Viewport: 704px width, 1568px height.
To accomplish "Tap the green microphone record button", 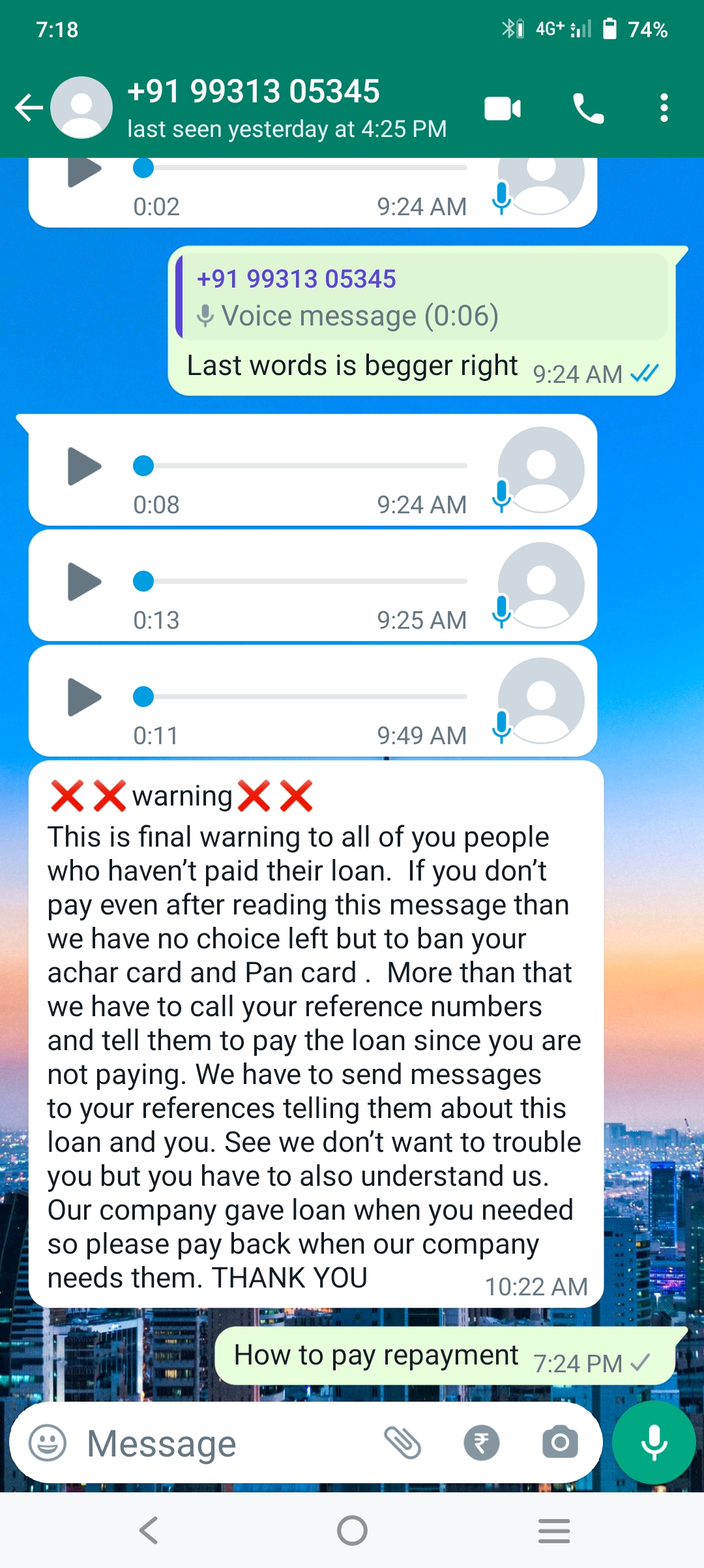I will point(654,1443).
